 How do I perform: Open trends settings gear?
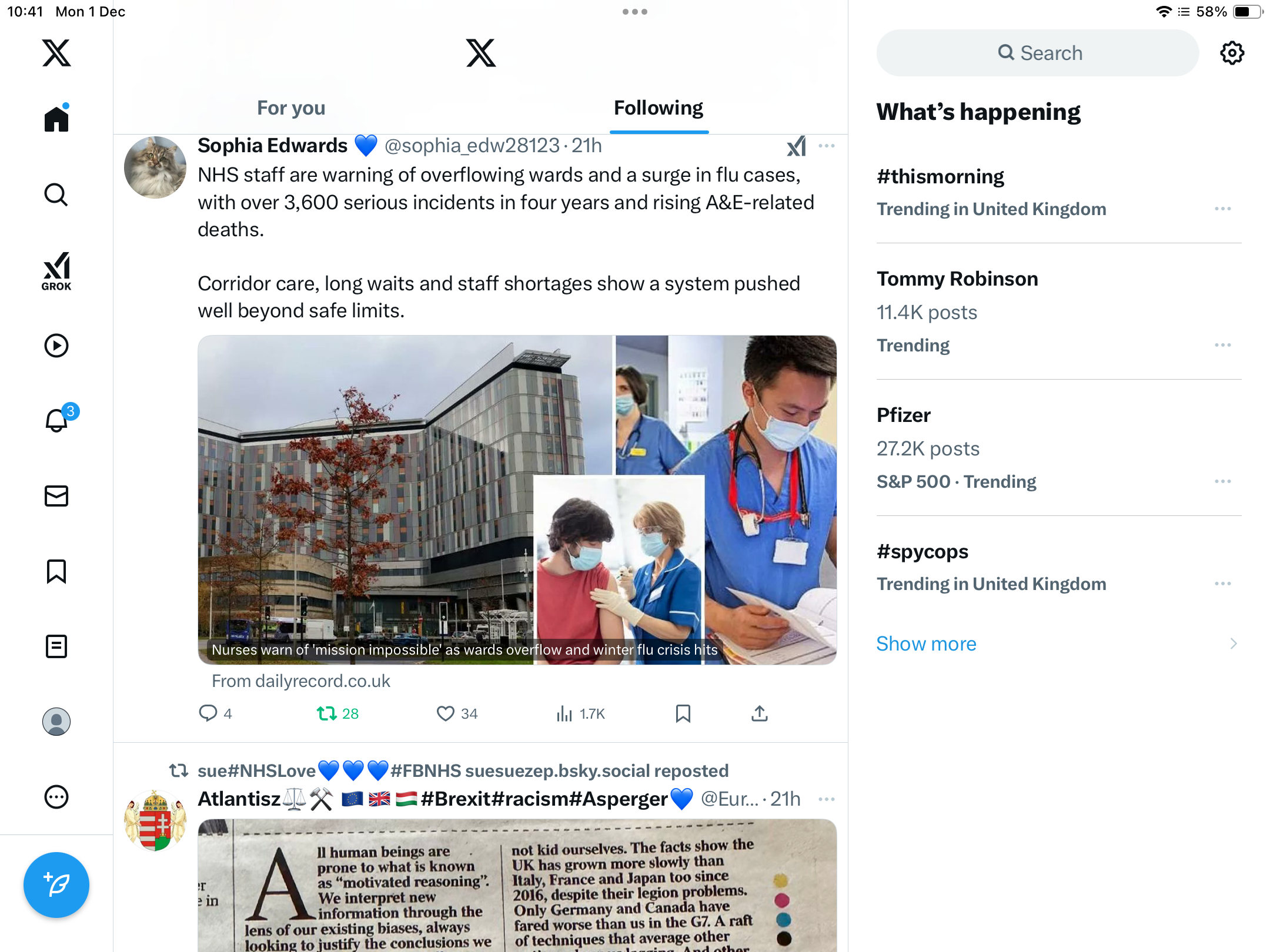pyautogui.click(x=1232, y=53)
